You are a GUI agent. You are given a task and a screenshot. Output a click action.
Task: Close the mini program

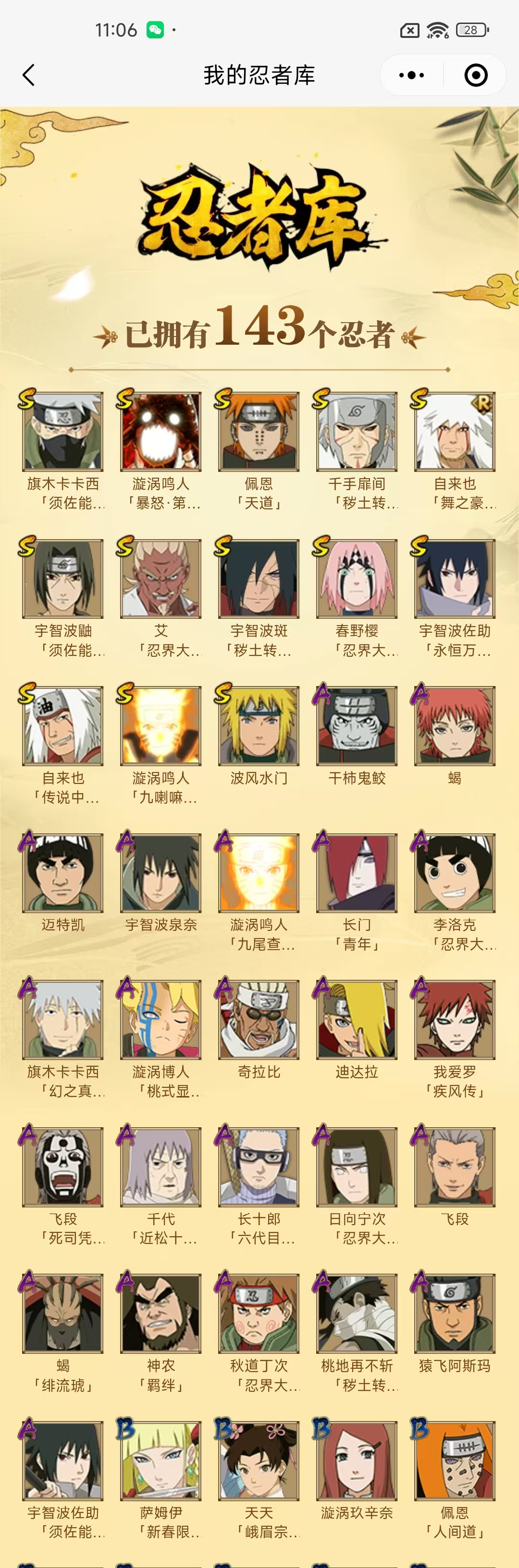coord(475,75)
